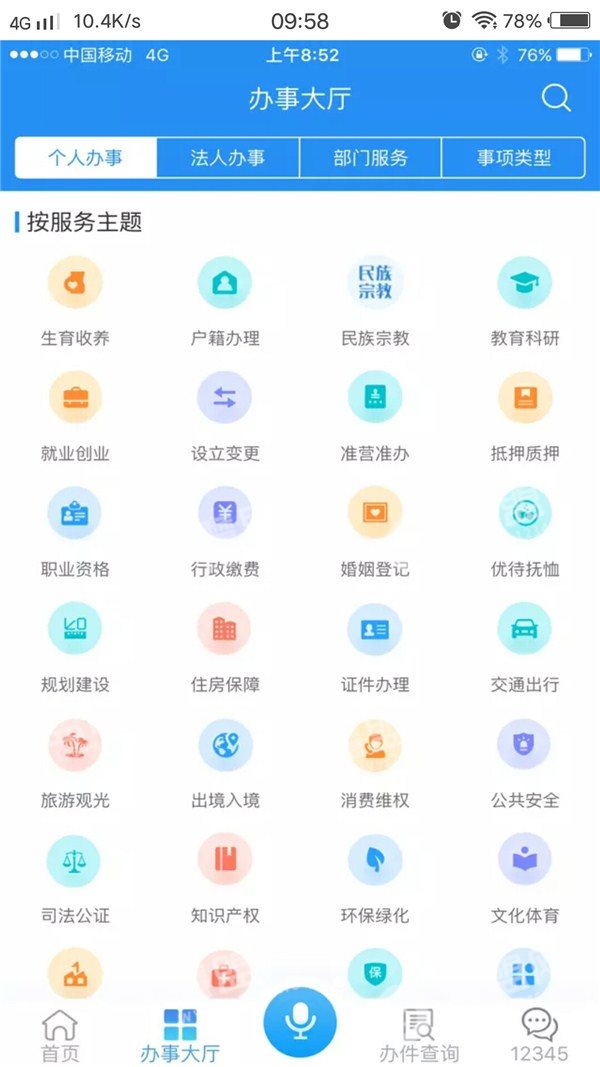Switch to the 部门服务 tab
The width and height of the screenshot is (600, 1067).
371,158
